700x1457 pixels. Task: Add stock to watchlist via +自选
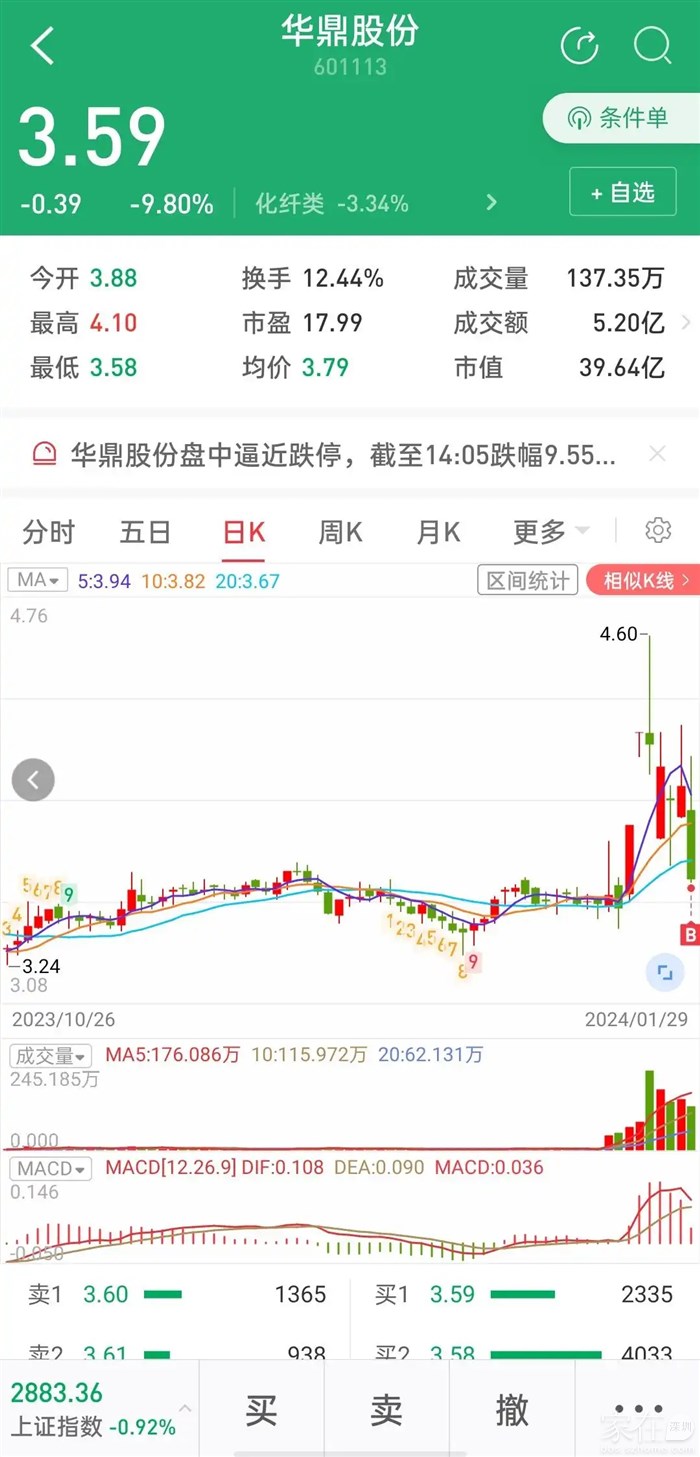[623, 192]
